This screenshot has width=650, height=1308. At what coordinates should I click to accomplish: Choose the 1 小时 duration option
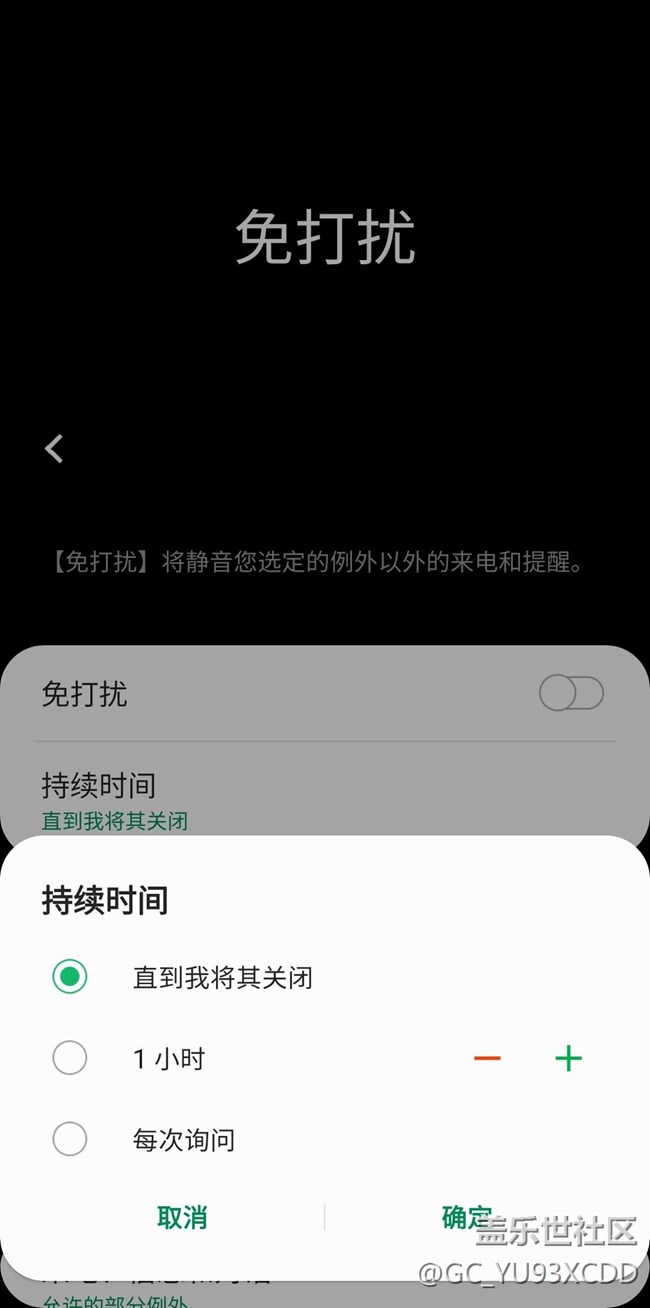point(70,1058)
